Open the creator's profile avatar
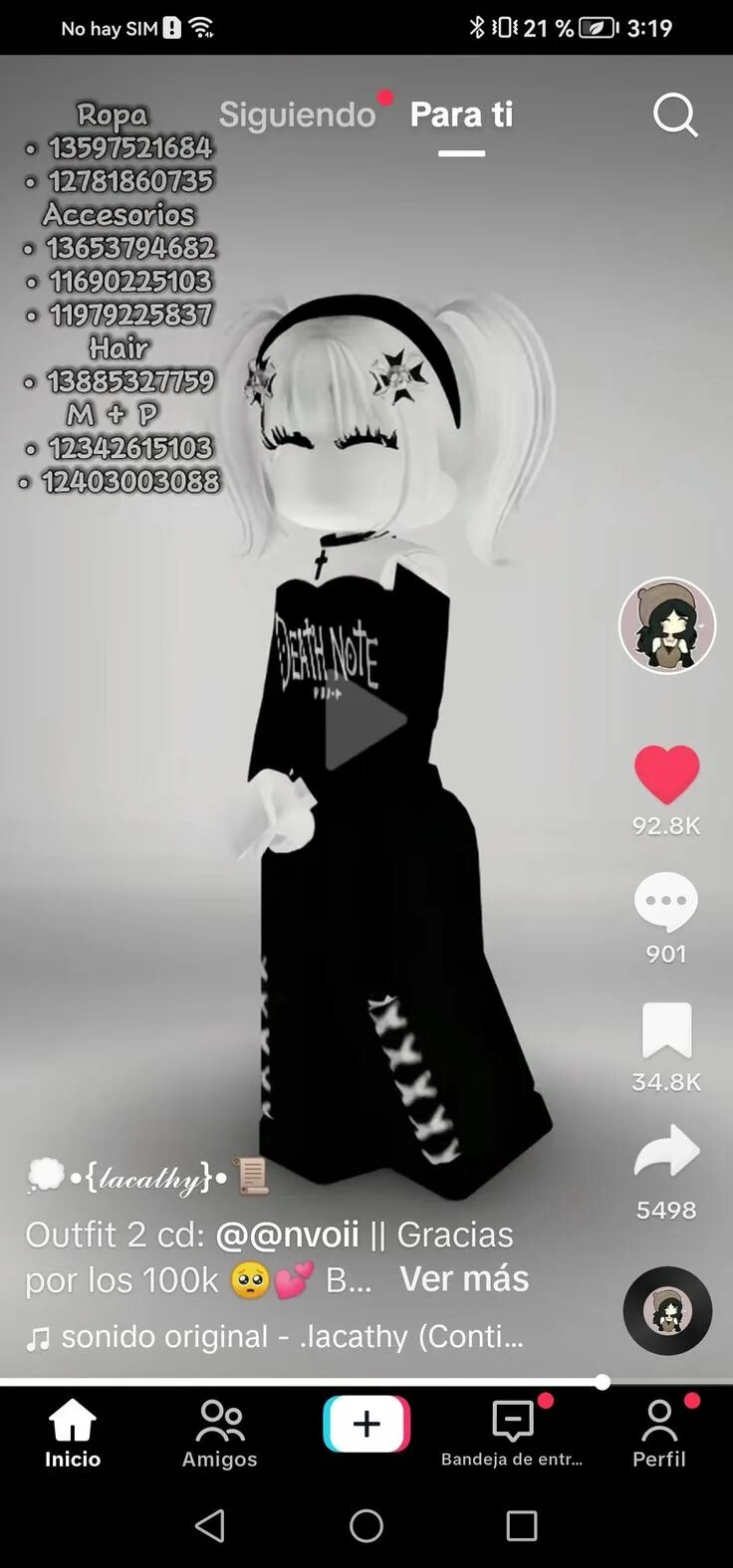 [667, 625]
